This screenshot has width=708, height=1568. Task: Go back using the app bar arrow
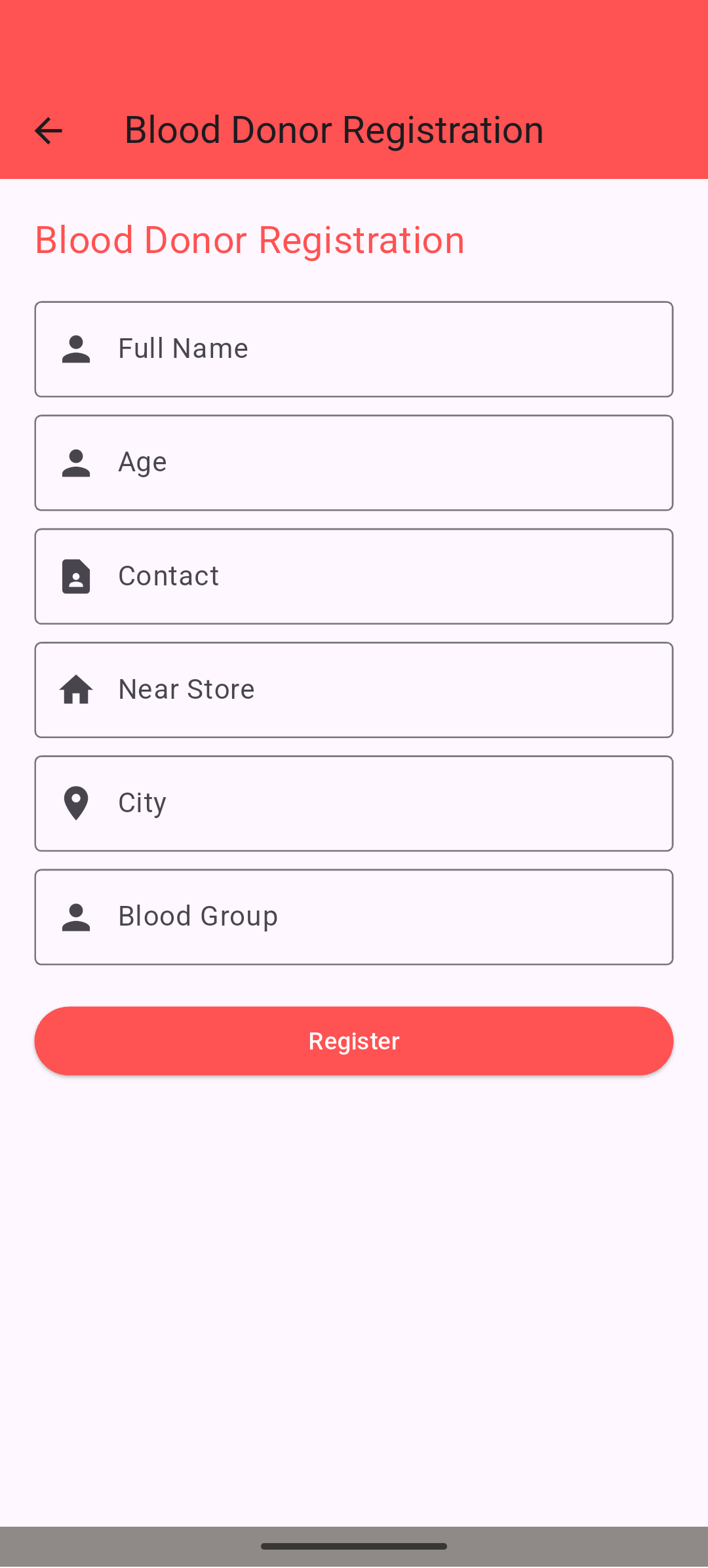pos(49,130)
